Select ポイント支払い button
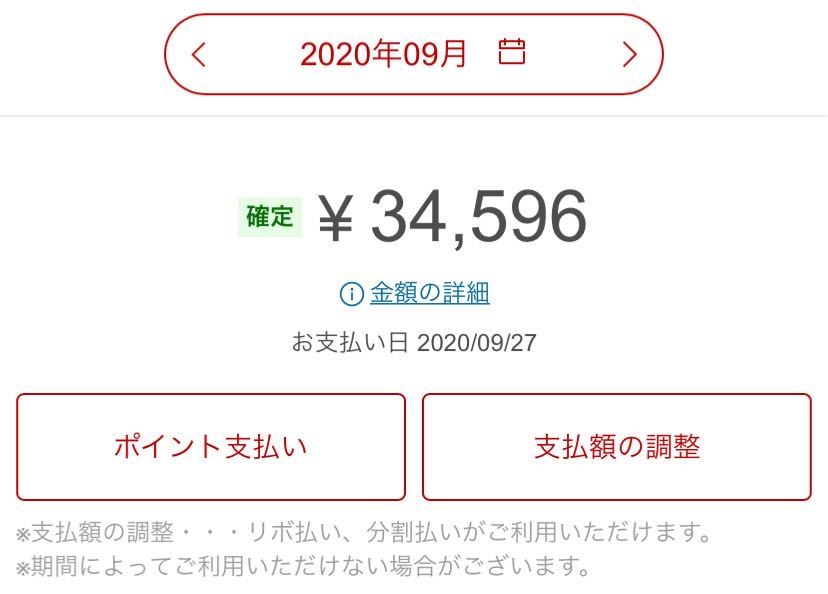This screenshot has width=828, height=594. coord(211,447)
